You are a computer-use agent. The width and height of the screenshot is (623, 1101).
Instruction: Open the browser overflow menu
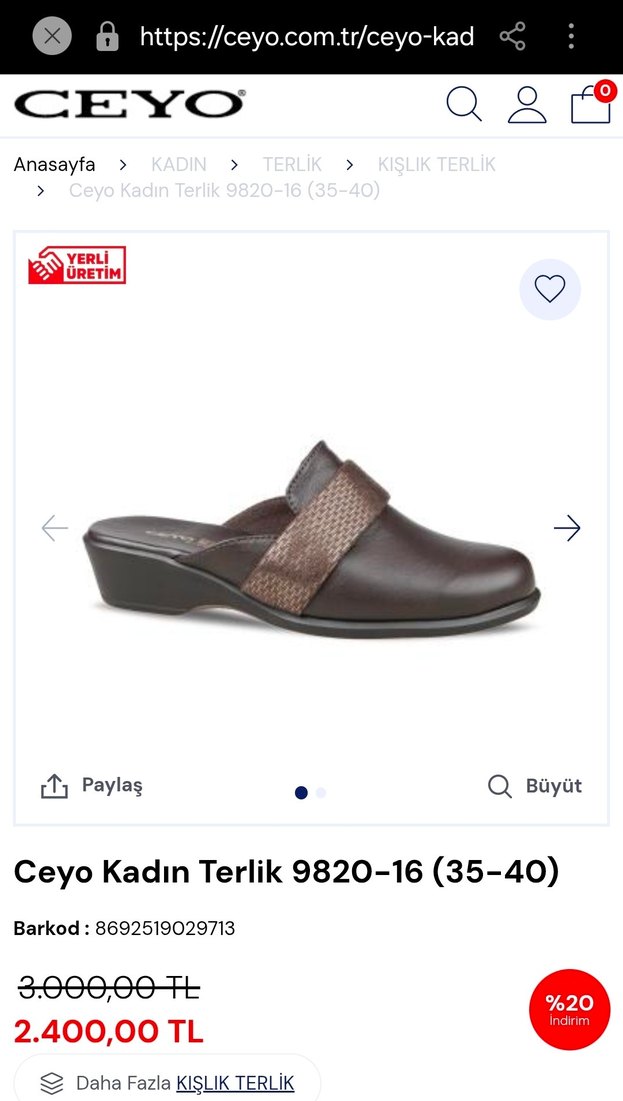pyautogui.click(x=571, y=37)
